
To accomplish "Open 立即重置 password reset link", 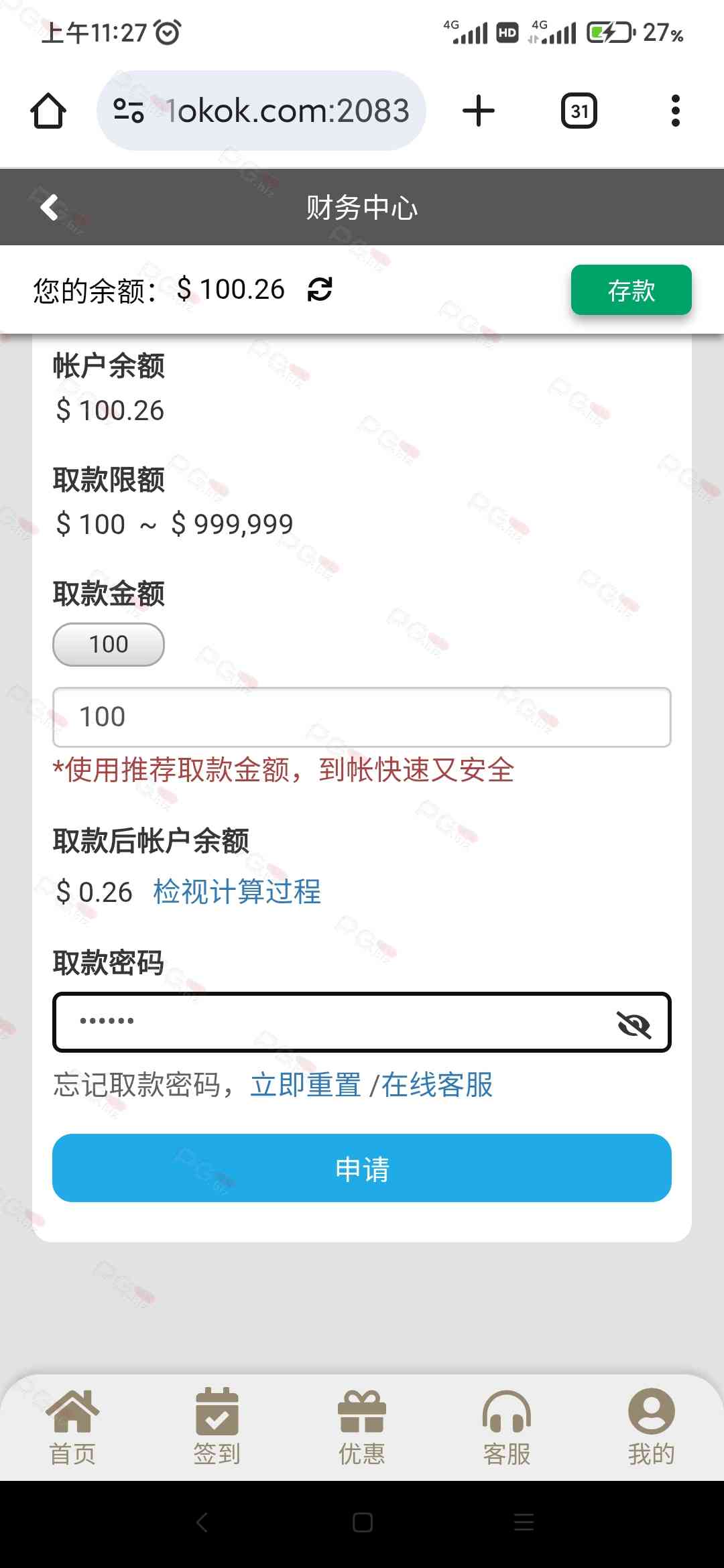I will (x=306, y=1085).
